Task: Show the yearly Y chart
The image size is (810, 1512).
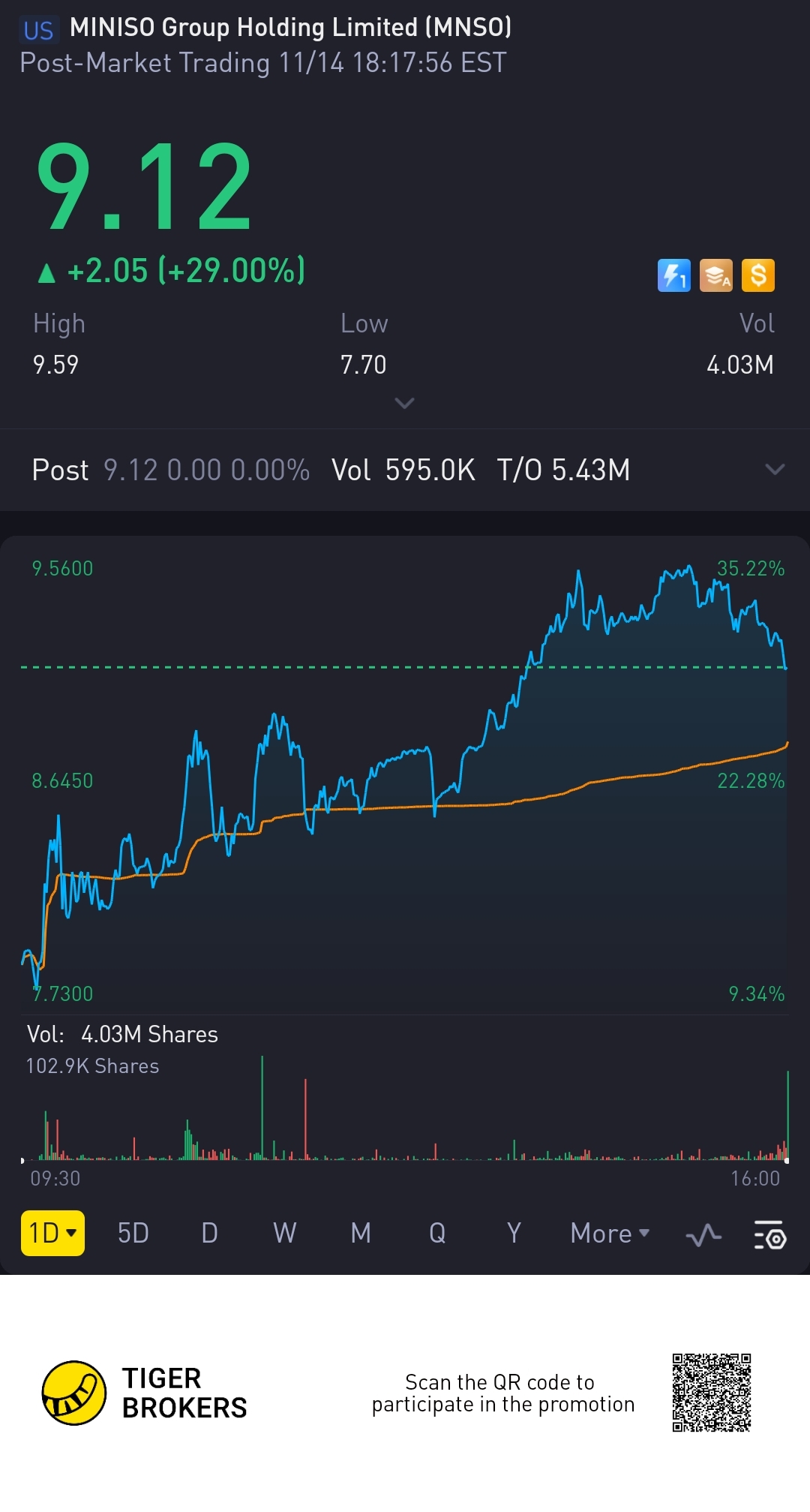Action: 514,1233
